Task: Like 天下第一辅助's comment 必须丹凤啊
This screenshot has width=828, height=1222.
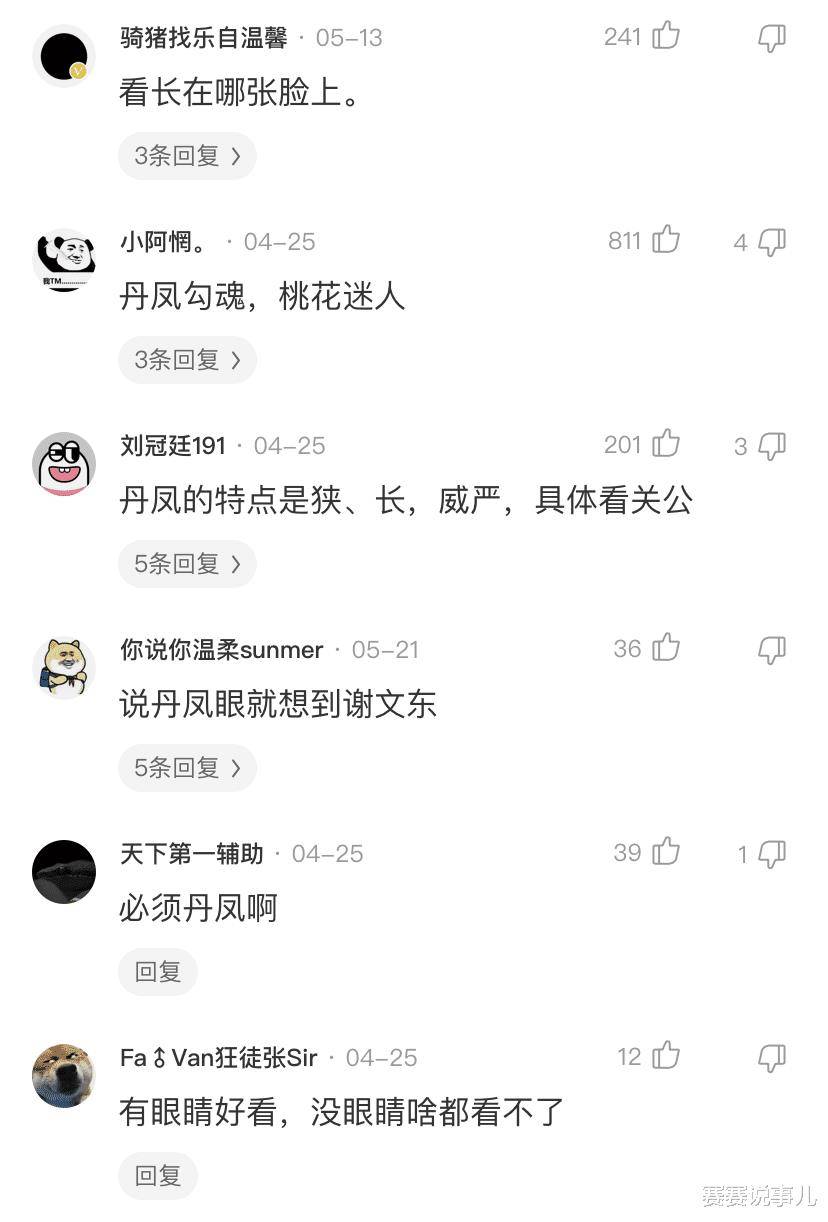Action: tap(666, 853)
